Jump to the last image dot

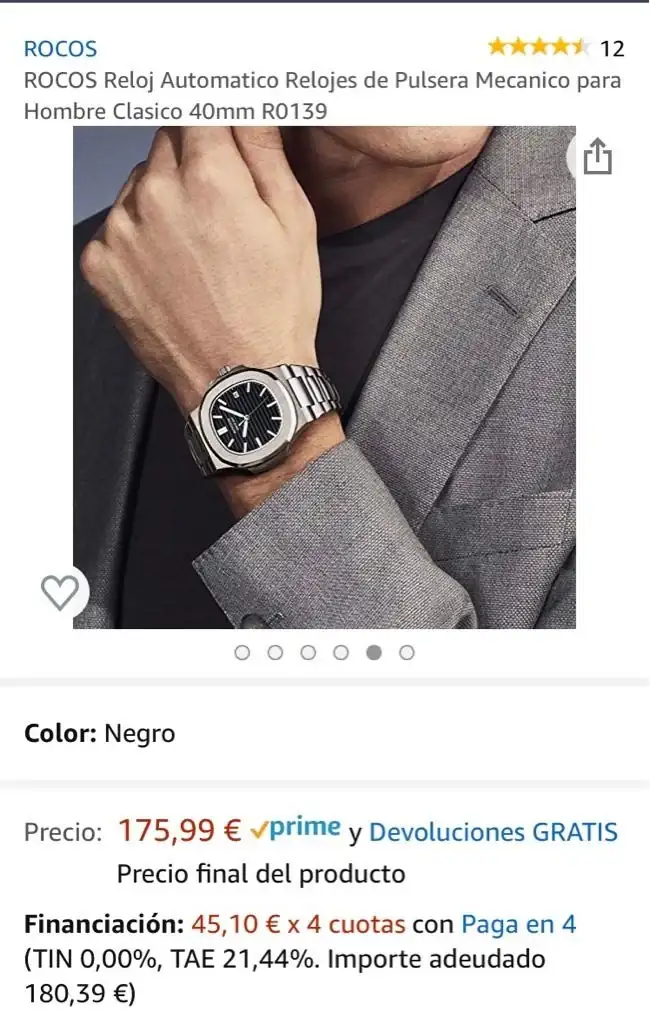point(406,652)
